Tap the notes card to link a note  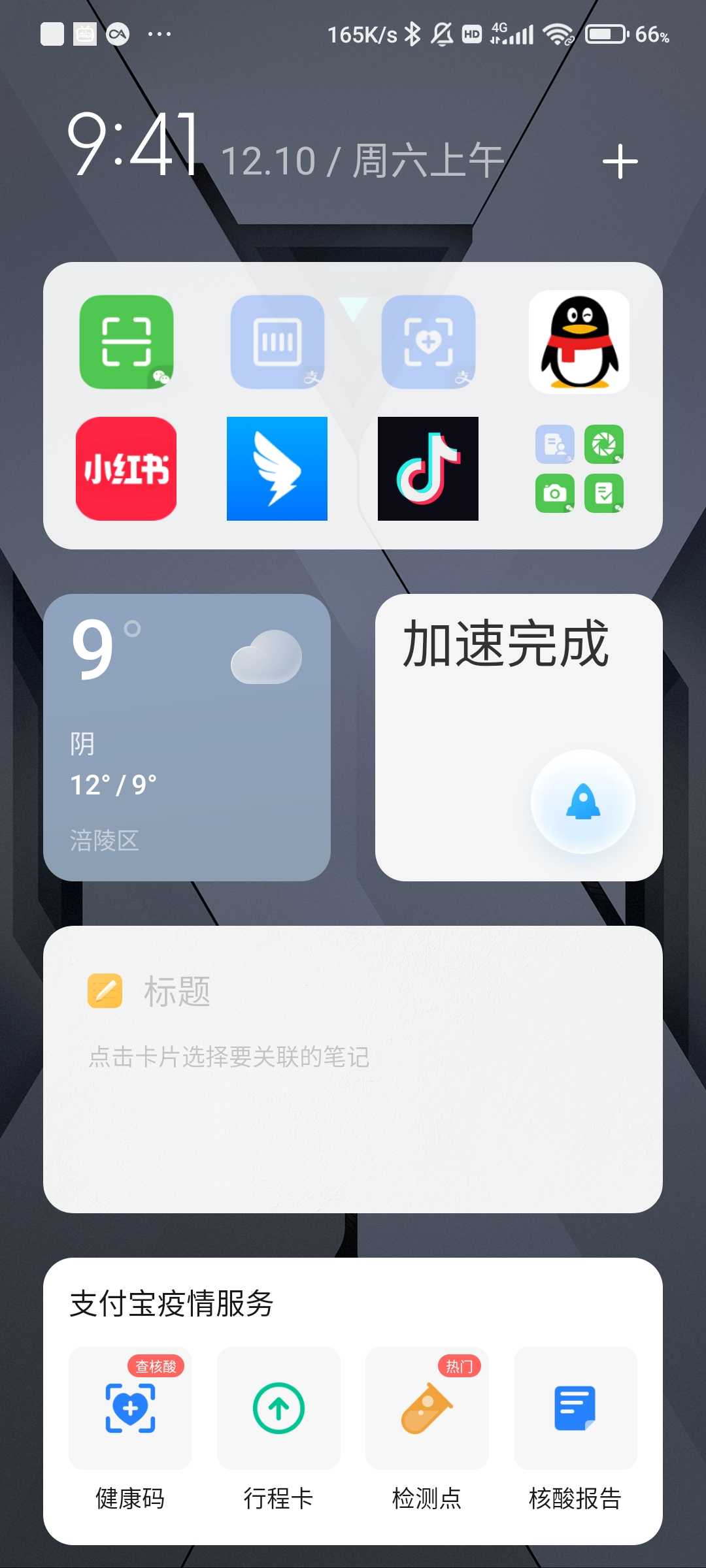point(353,1069)
